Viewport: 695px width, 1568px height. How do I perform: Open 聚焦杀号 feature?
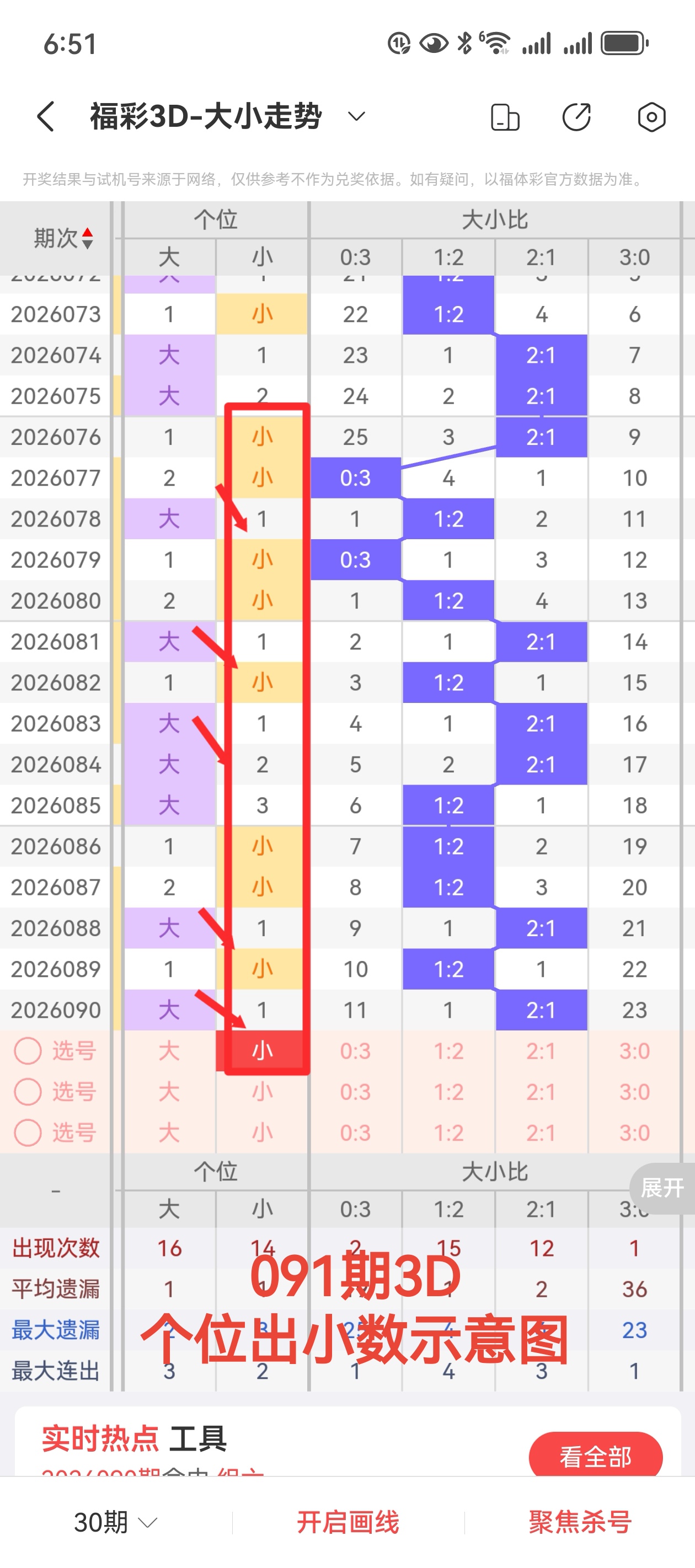coord(580,1522)
